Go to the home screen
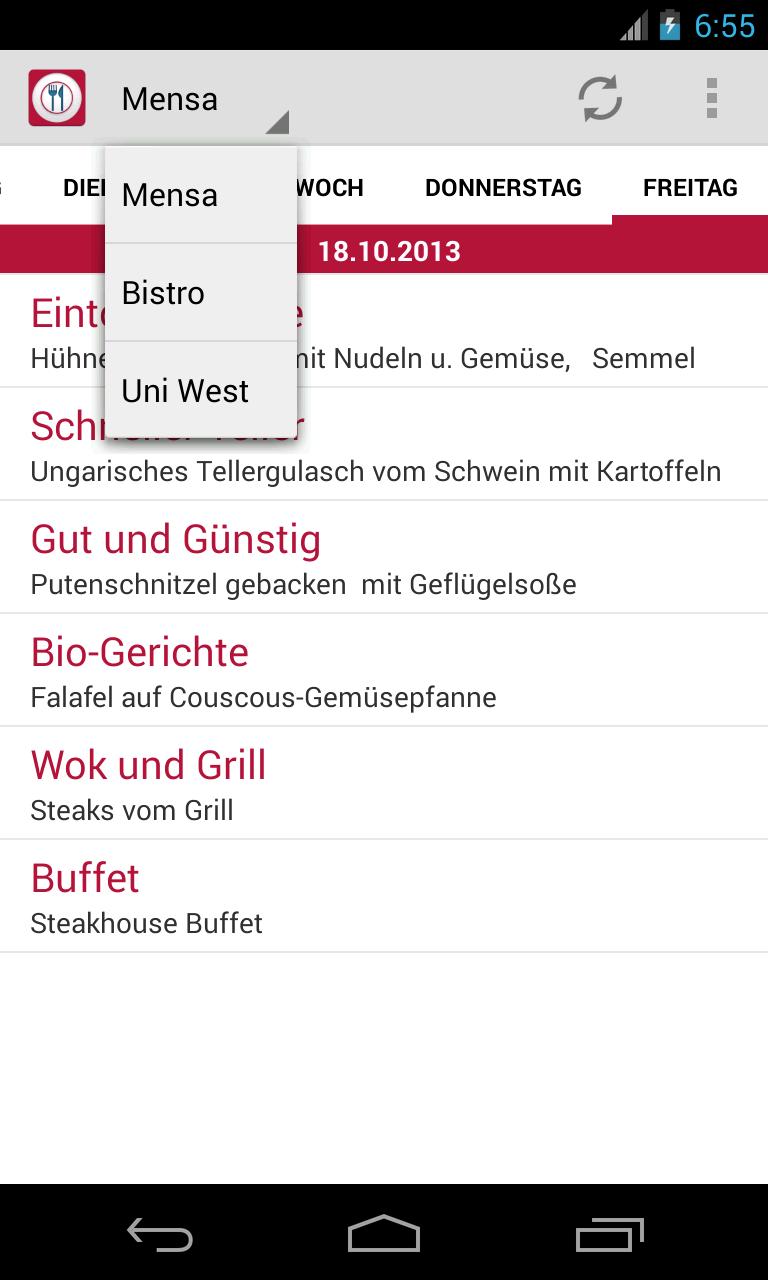The width and height of the screenshot is (768, 1280). tap(384, 1235)
